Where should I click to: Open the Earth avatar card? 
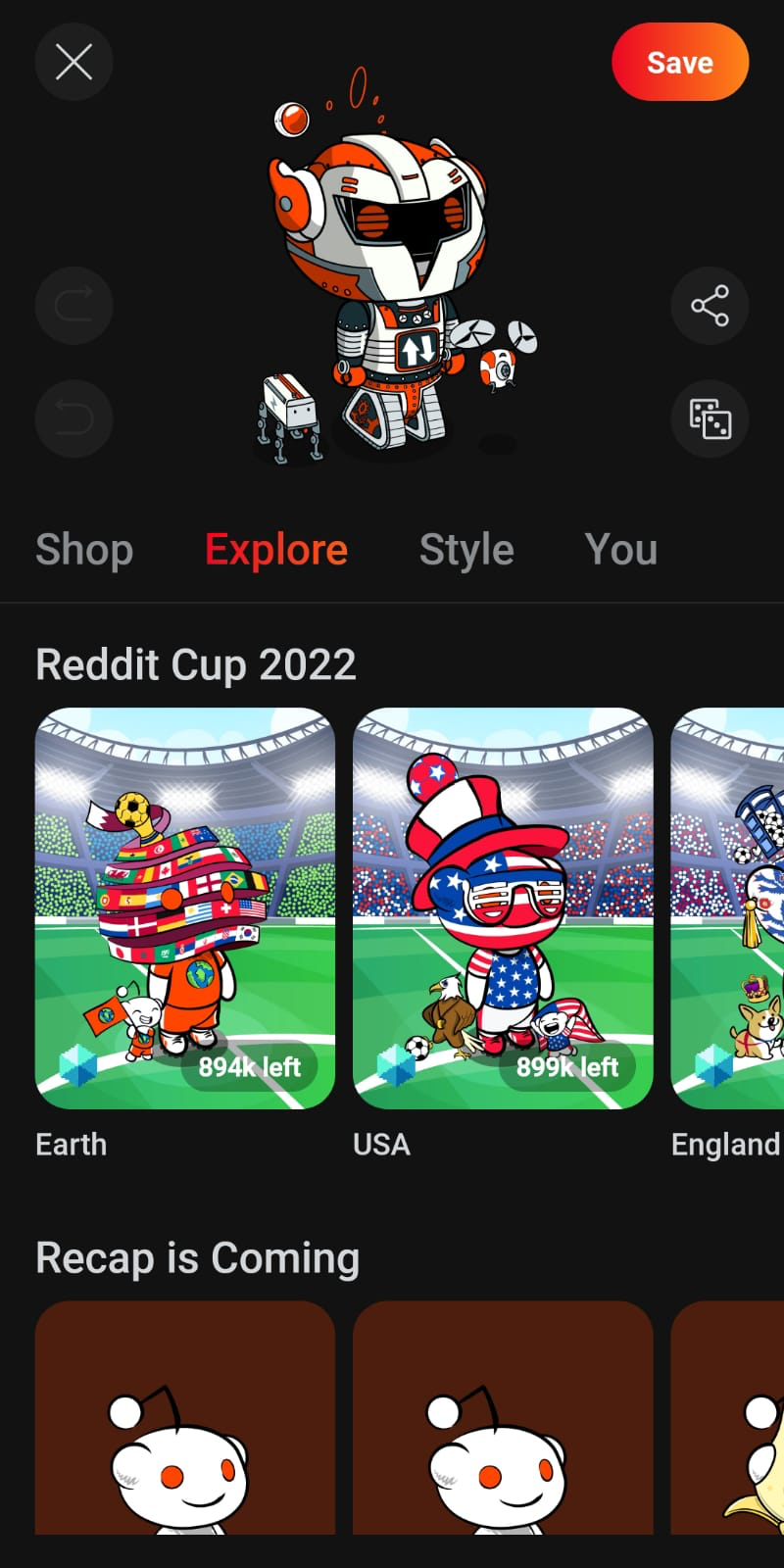(x=185, y=908)
